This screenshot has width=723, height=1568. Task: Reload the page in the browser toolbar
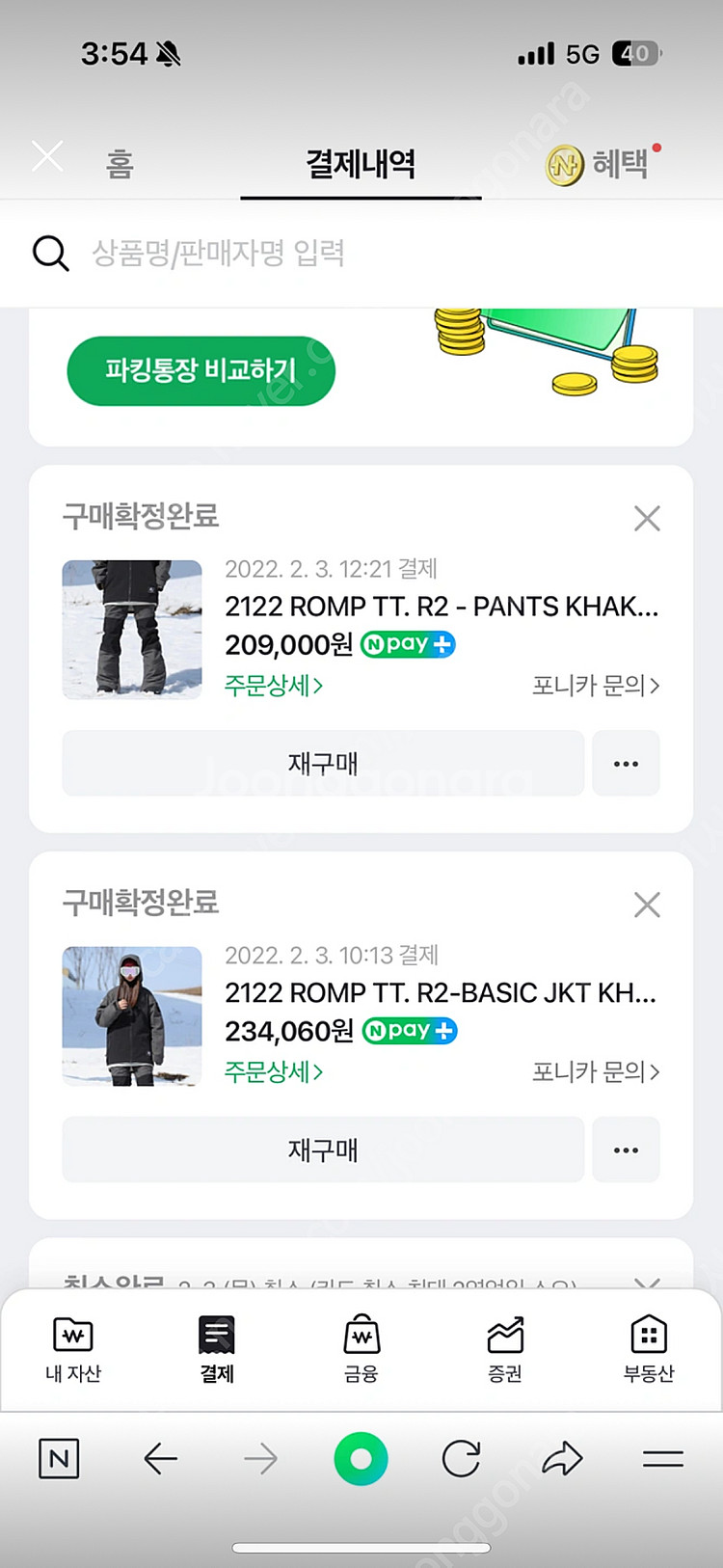[461, 1459]
